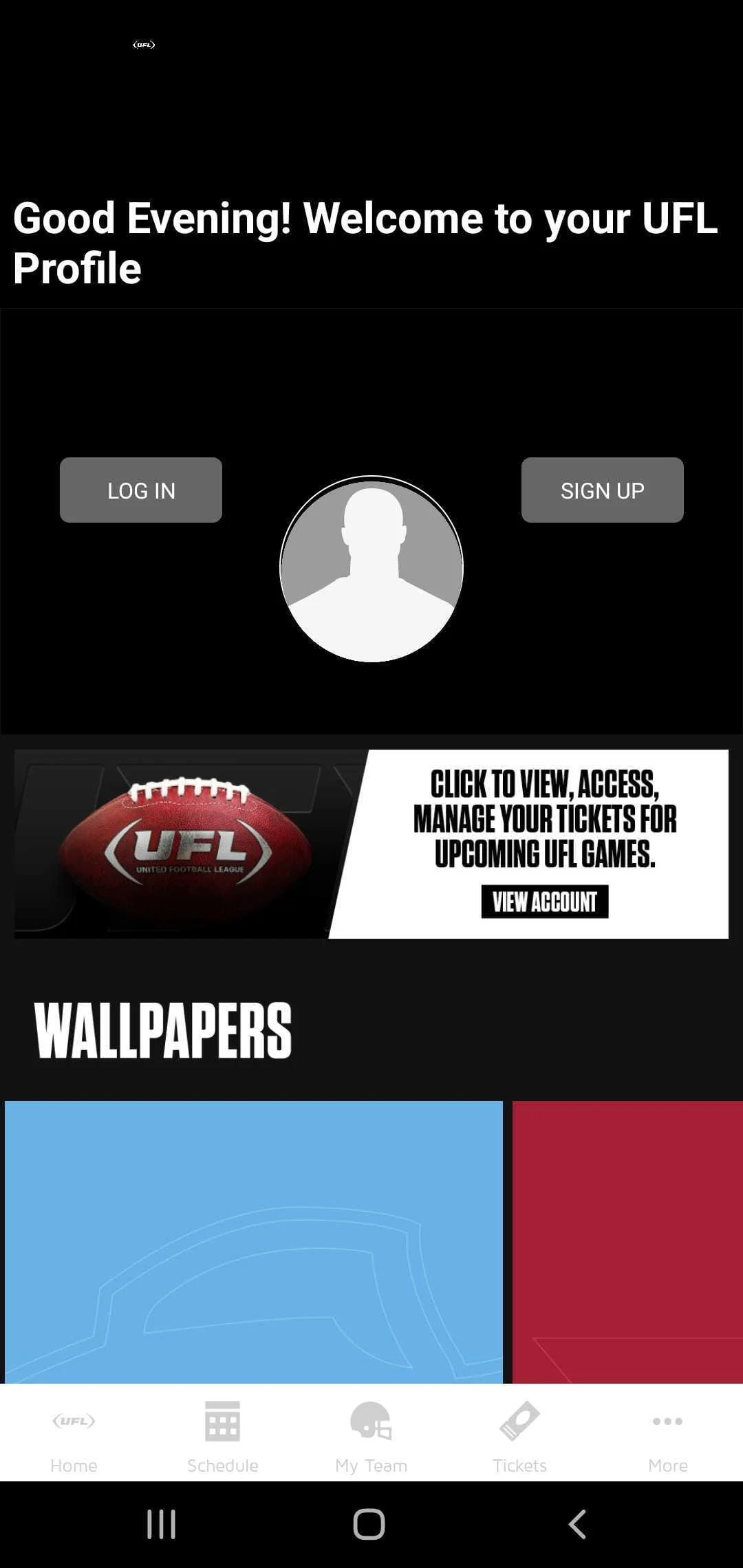Tap the profile avatar silhouette
The width and height of the screenshot is (743, 1568).
[x=371, y=567]
